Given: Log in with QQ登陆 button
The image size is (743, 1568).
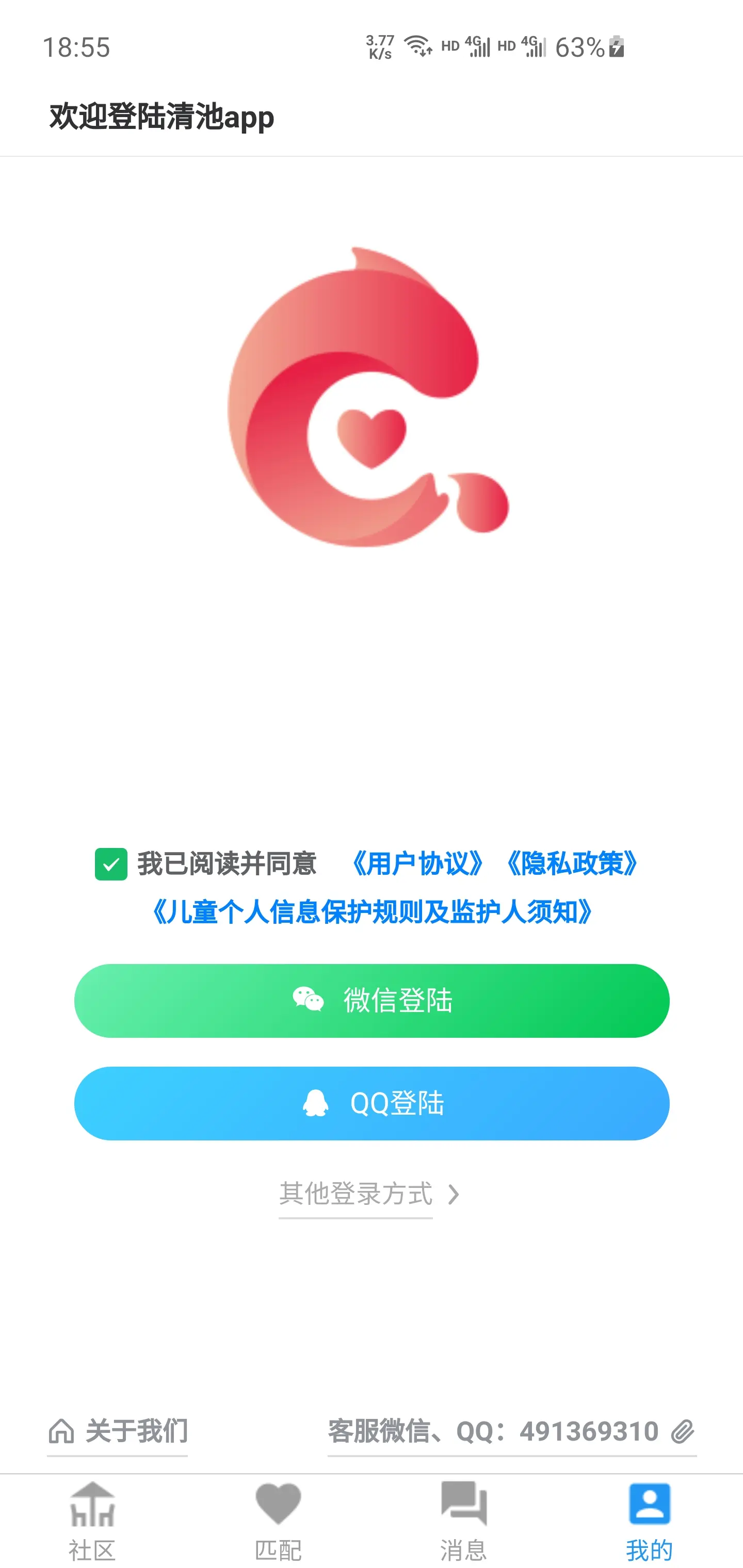Looking at the screenshot, I should (x=372, y=1103).
